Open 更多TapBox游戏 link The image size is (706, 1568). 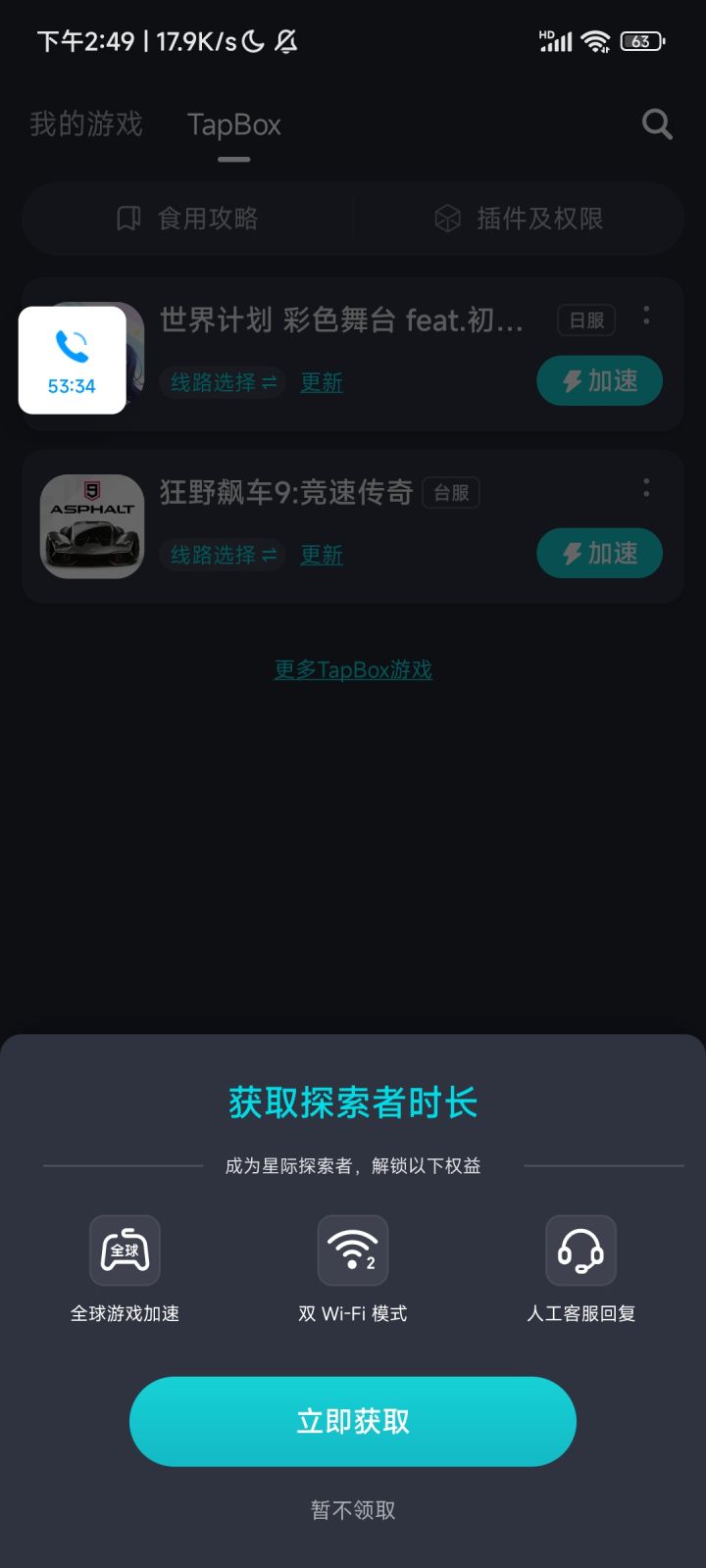click(x=352, y=669)
